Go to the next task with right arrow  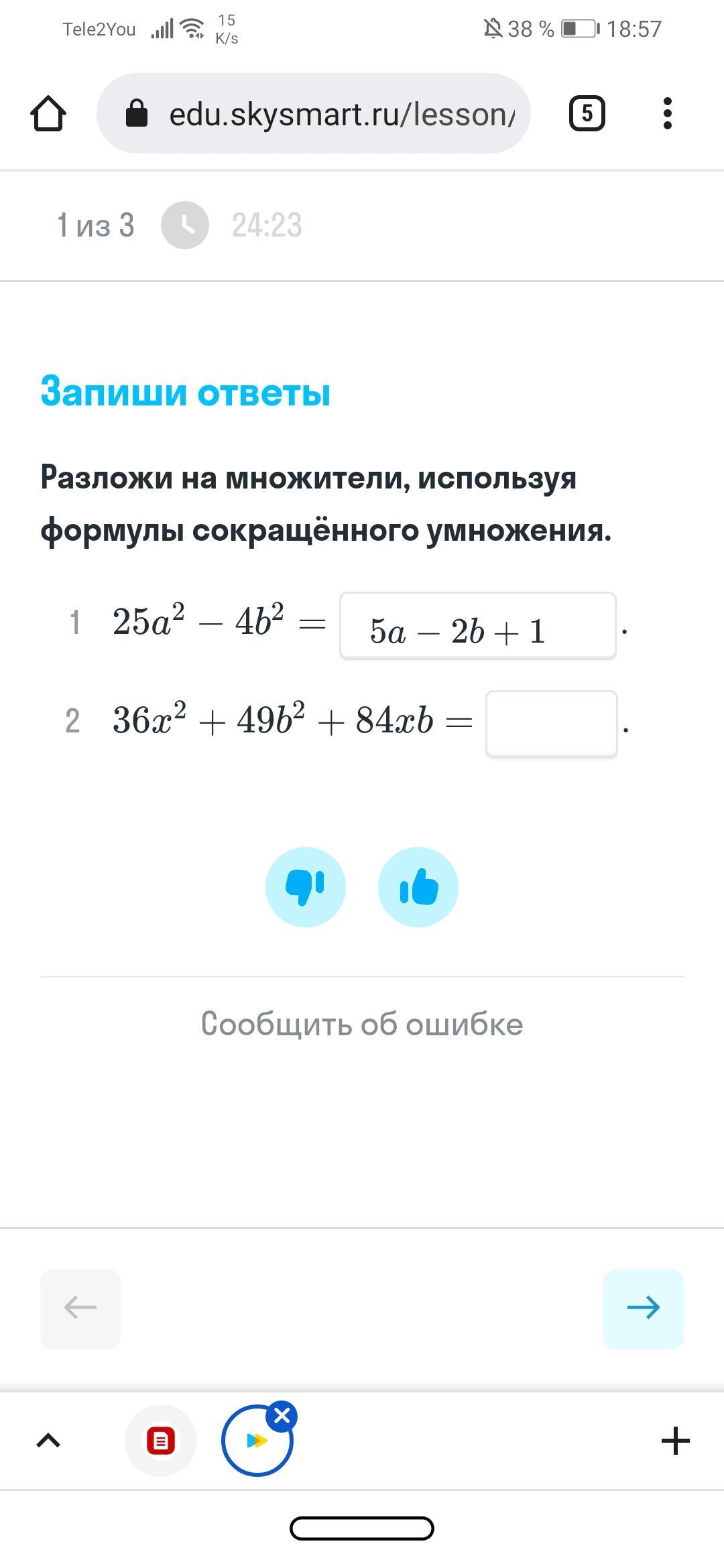click(643, 1308)
